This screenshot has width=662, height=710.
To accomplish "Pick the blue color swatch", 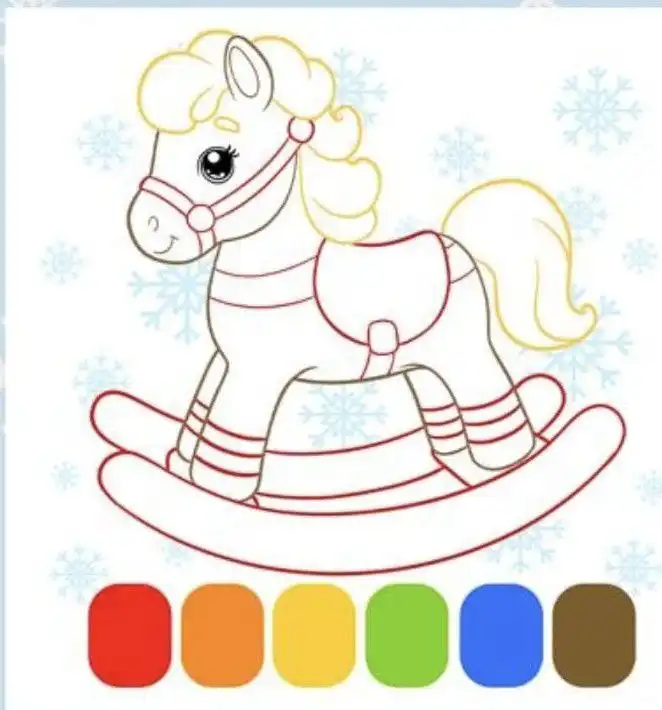I will [x=500, y=636].
